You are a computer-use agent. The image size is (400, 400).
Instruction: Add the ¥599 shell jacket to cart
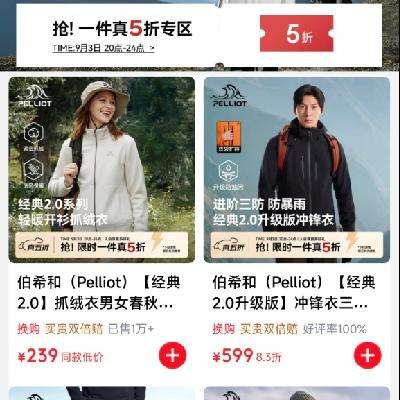(368, 355)
